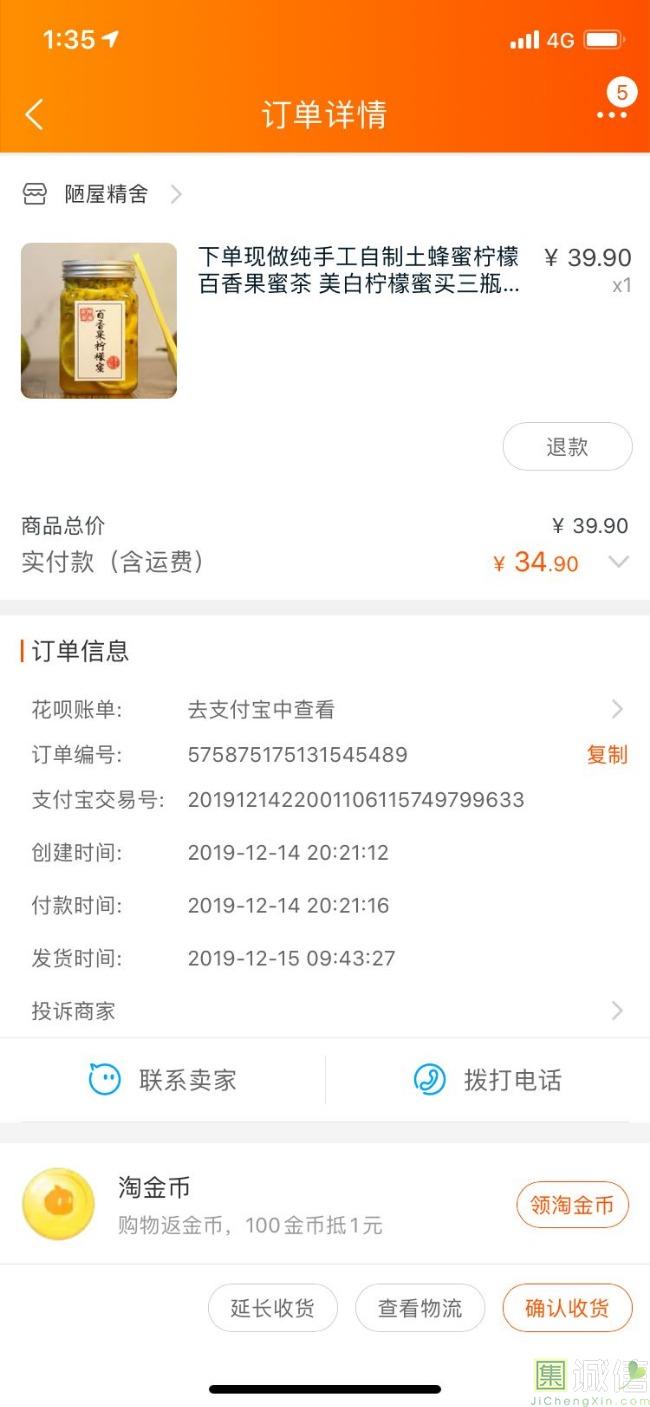Screen dimensions: 650x1407
Task: Open the honey lemon product thumbnail
Action: (x=99, y=321)
